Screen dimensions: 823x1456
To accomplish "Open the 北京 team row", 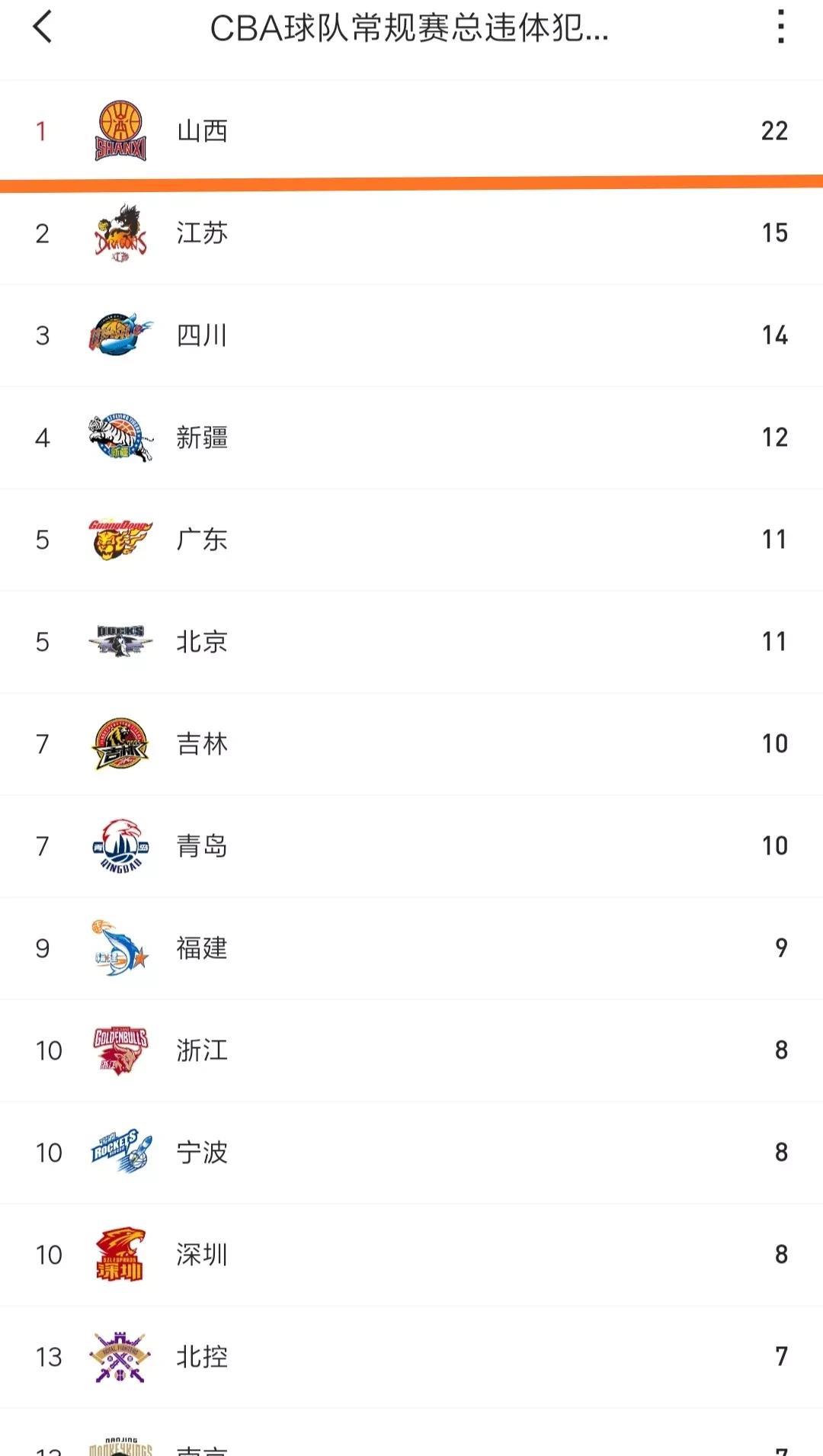I will click(x=411, y=642).
